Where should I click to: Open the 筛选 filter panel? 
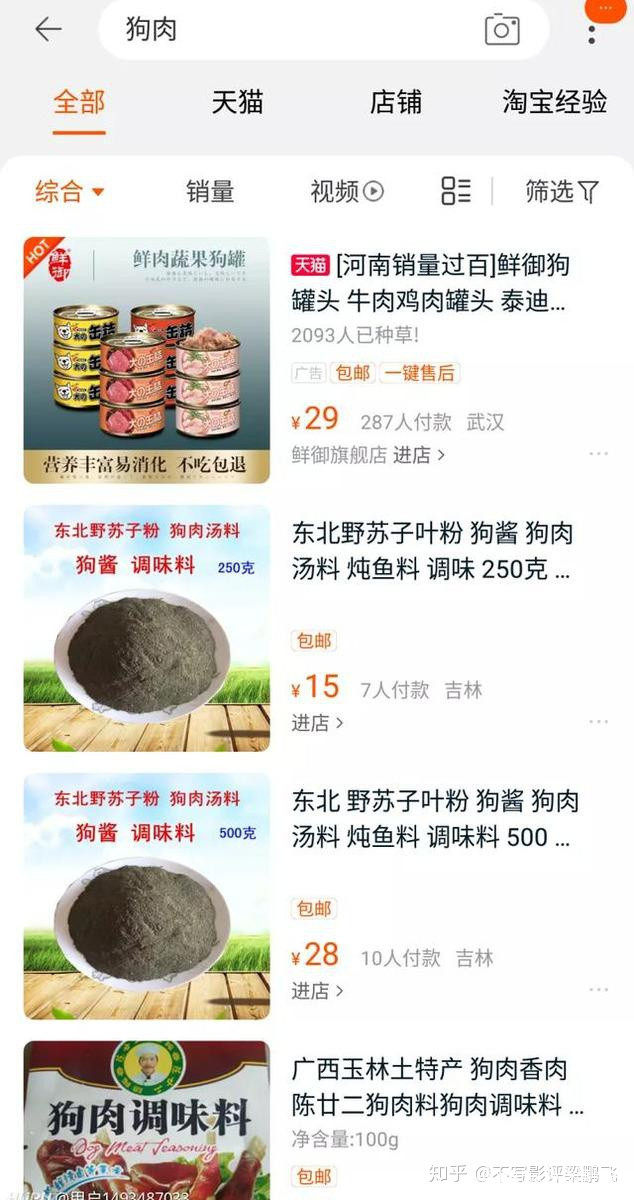coord(562,191)
